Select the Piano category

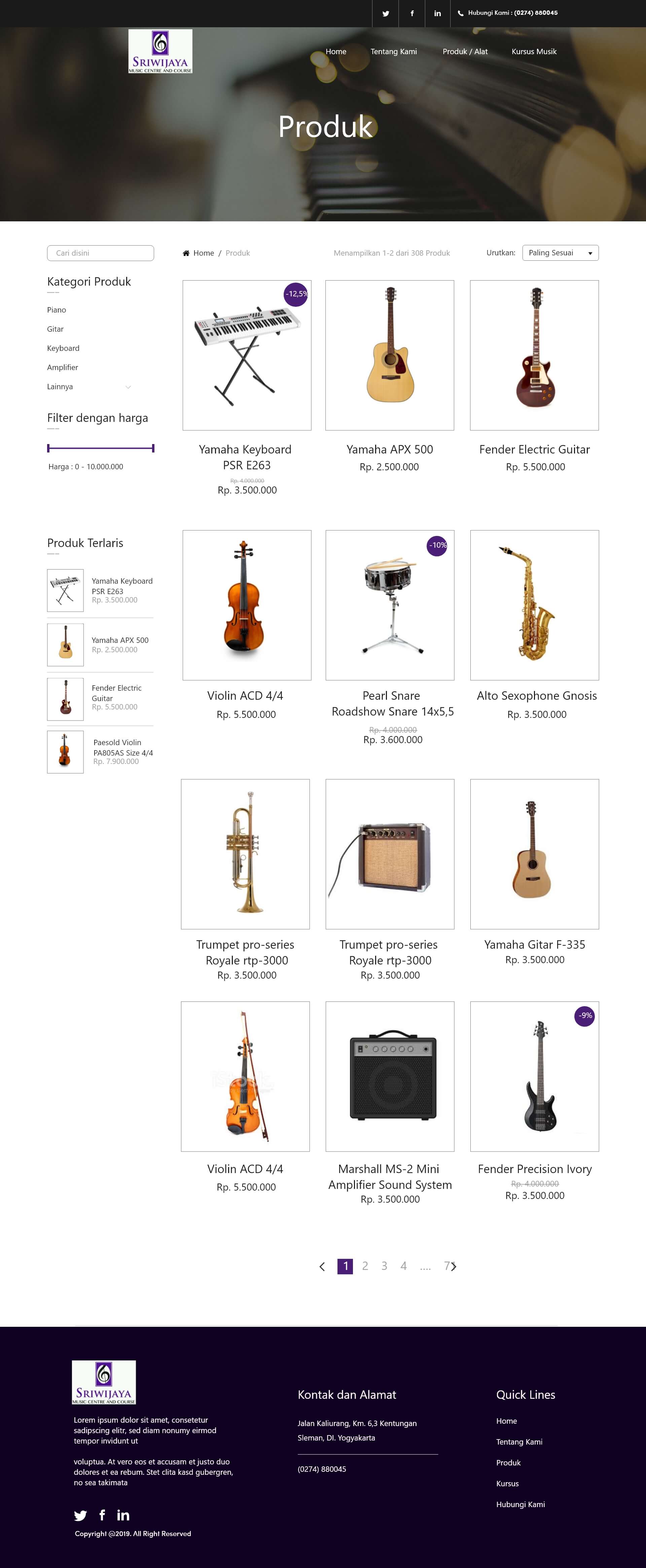click(57, 310)
